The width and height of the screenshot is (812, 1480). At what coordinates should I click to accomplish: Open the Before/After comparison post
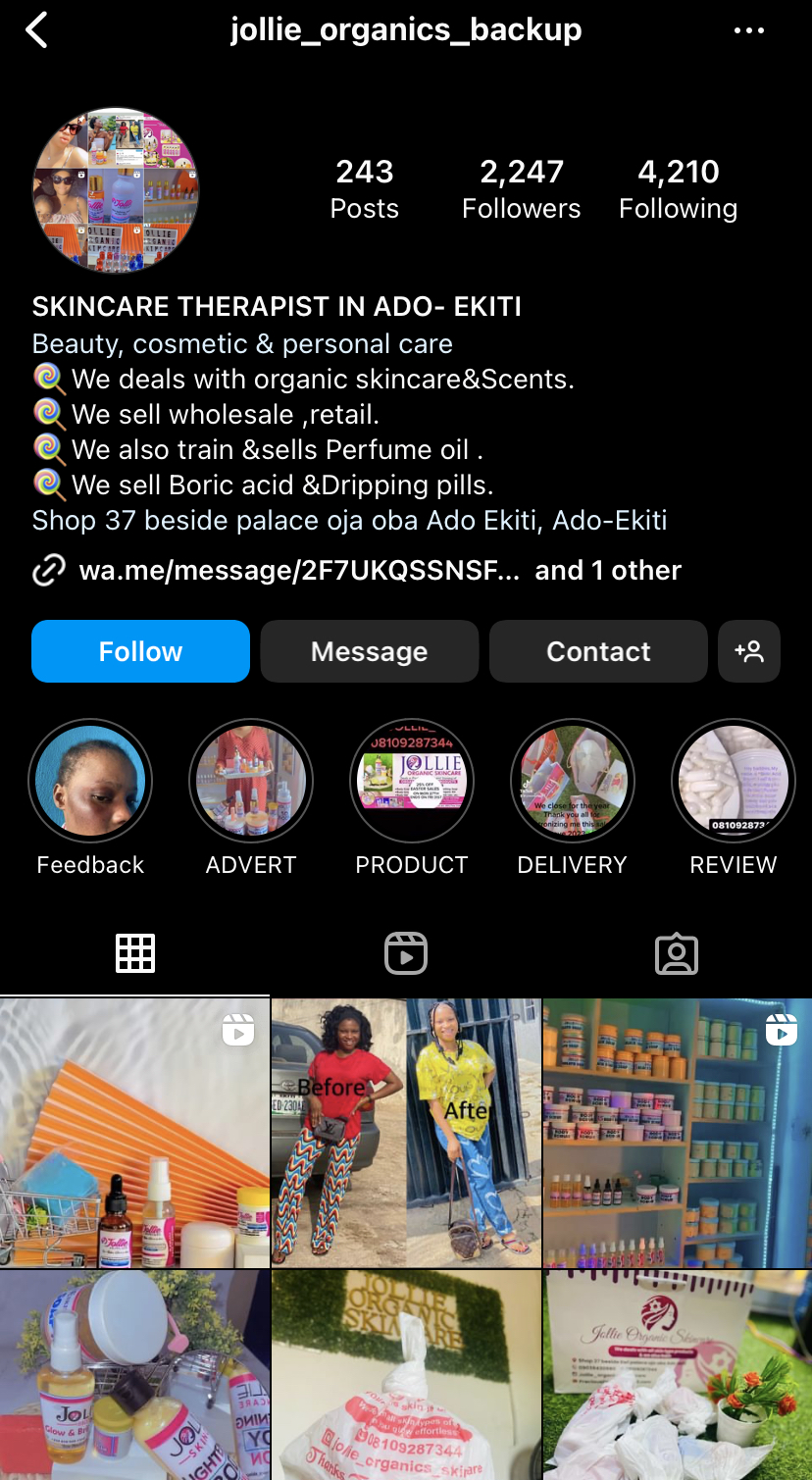[405, 1131]
